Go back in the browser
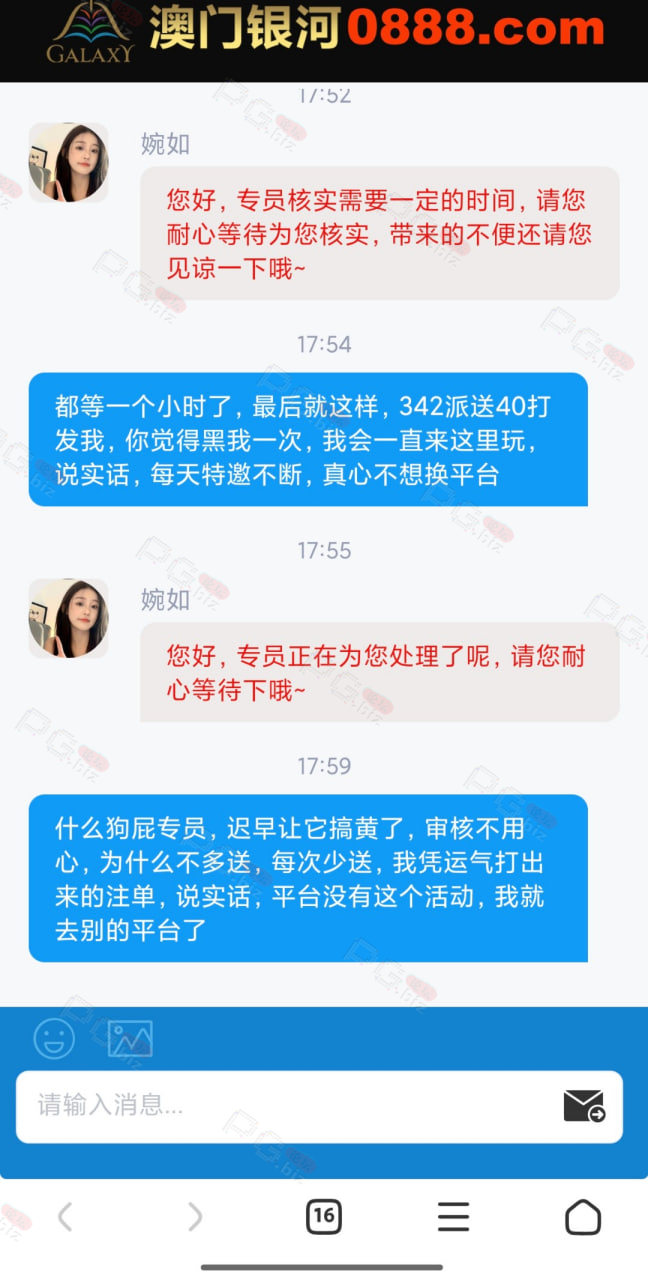Viewport: 648px width, 1280px height. point(65,1216)
